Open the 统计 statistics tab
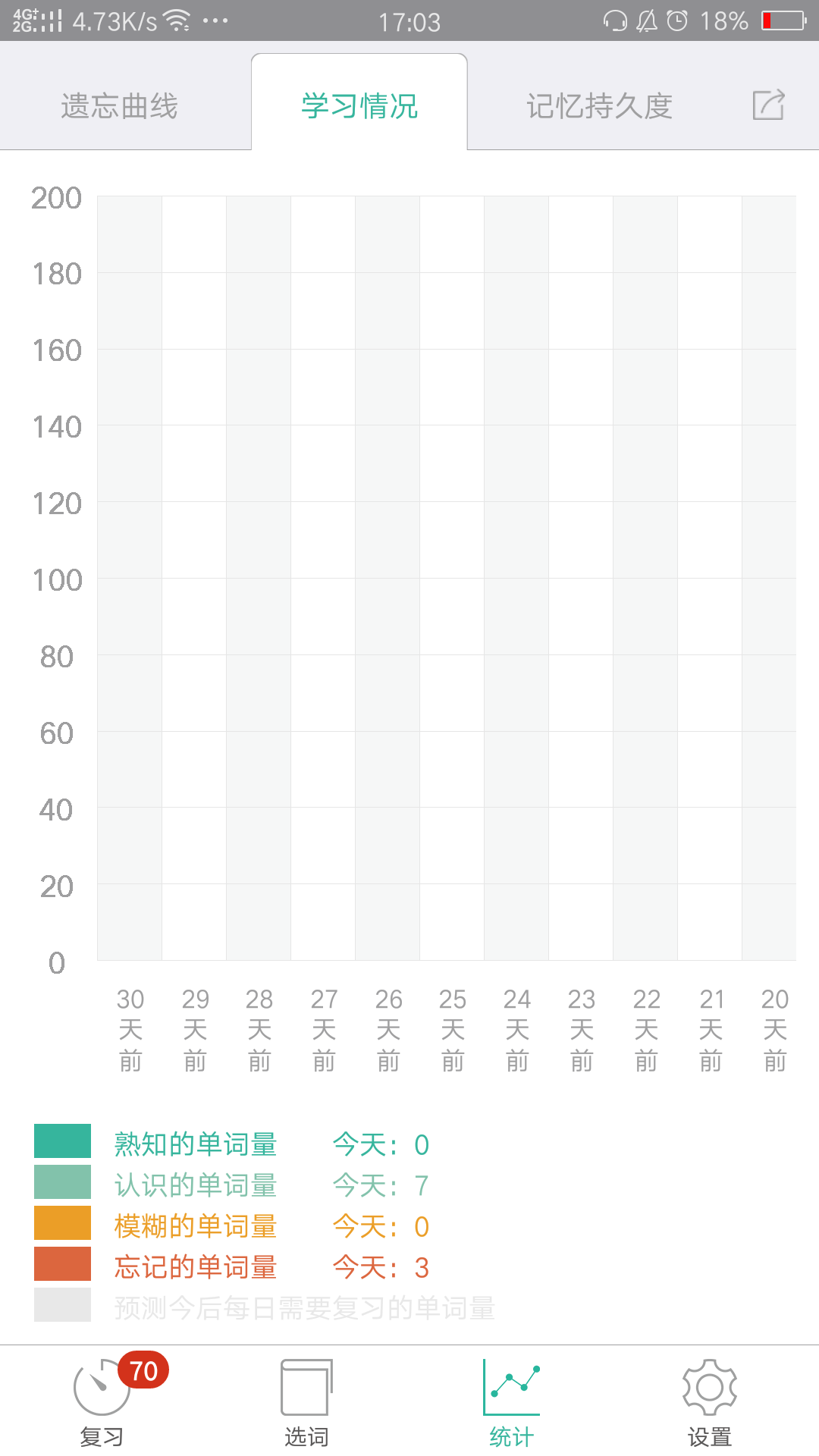 [x=512, y=1401]
